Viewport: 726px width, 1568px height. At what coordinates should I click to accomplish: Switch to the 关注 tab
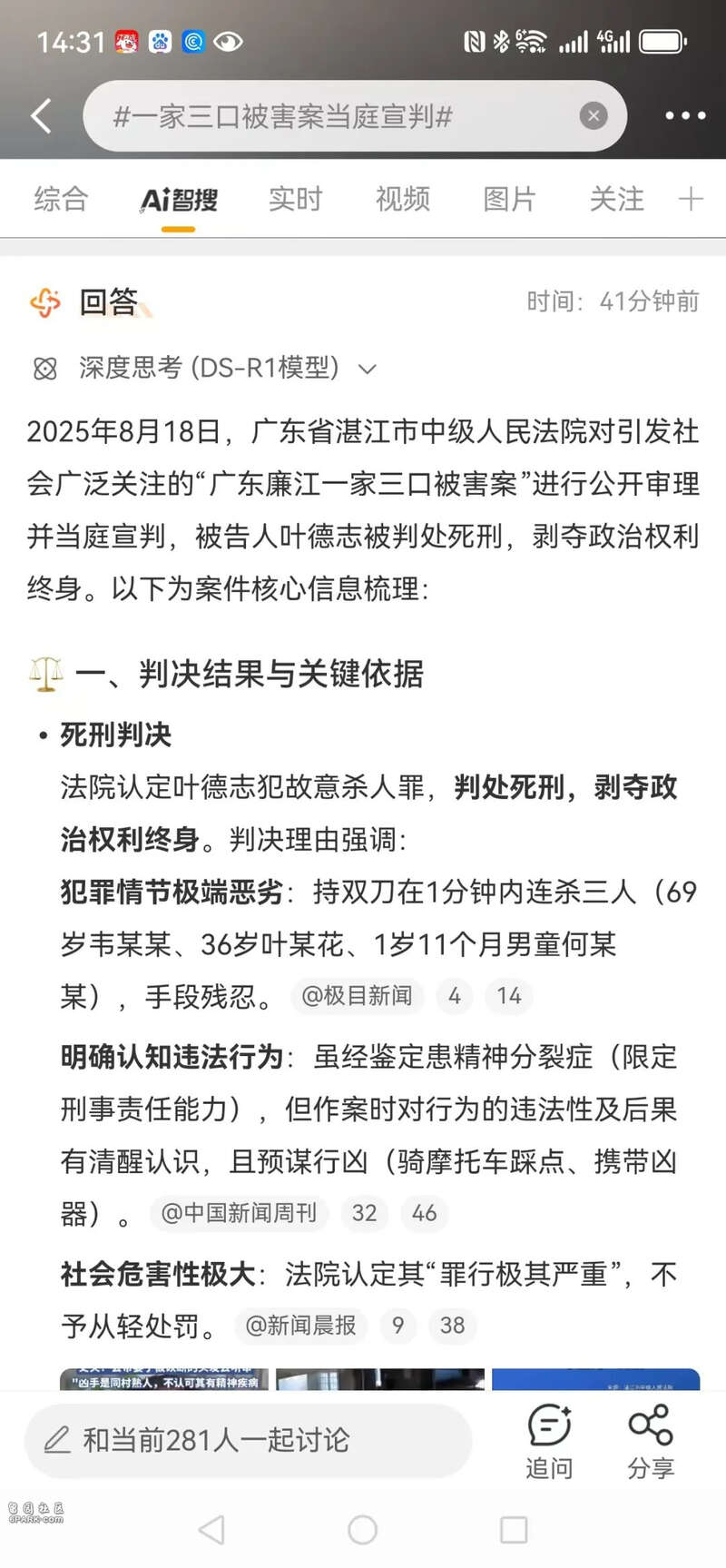click(616, 199)
